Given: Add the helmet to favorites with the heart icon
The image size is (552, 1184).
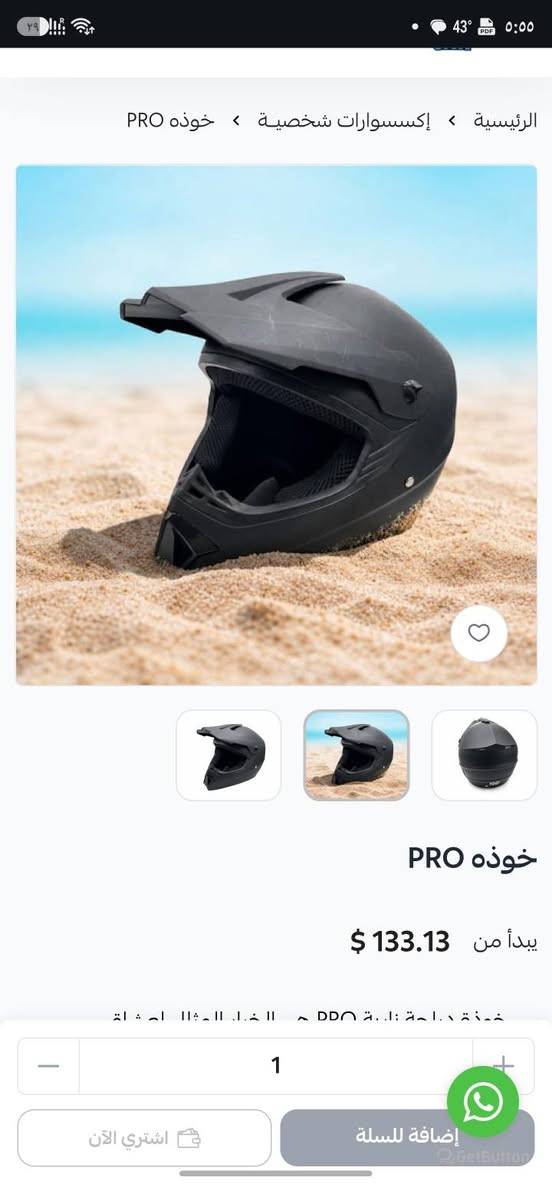Looking at the screenshot, I should 479,634.
